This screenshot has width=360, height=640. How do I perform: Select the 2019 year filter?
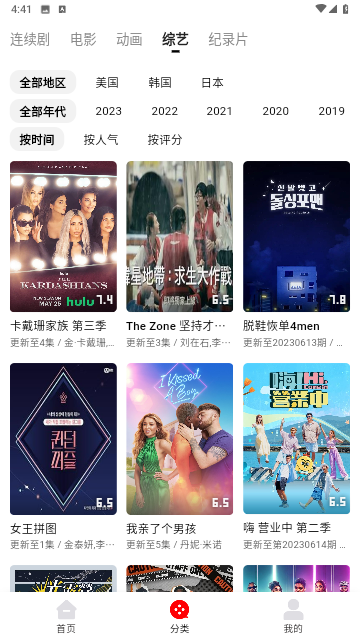pos(331,111)
